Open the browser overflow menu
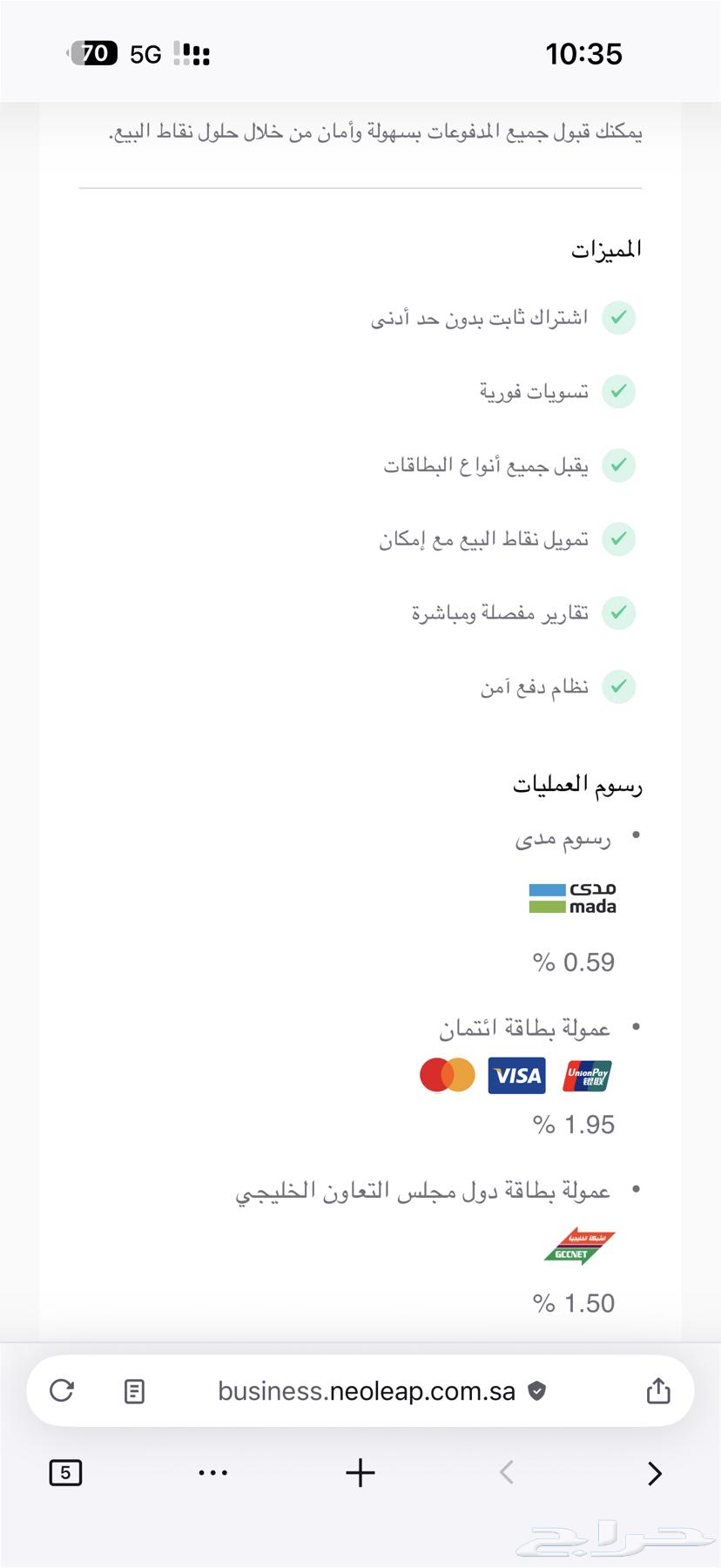The height and width of the screenshot is (1568, 721). (212, 1472)
